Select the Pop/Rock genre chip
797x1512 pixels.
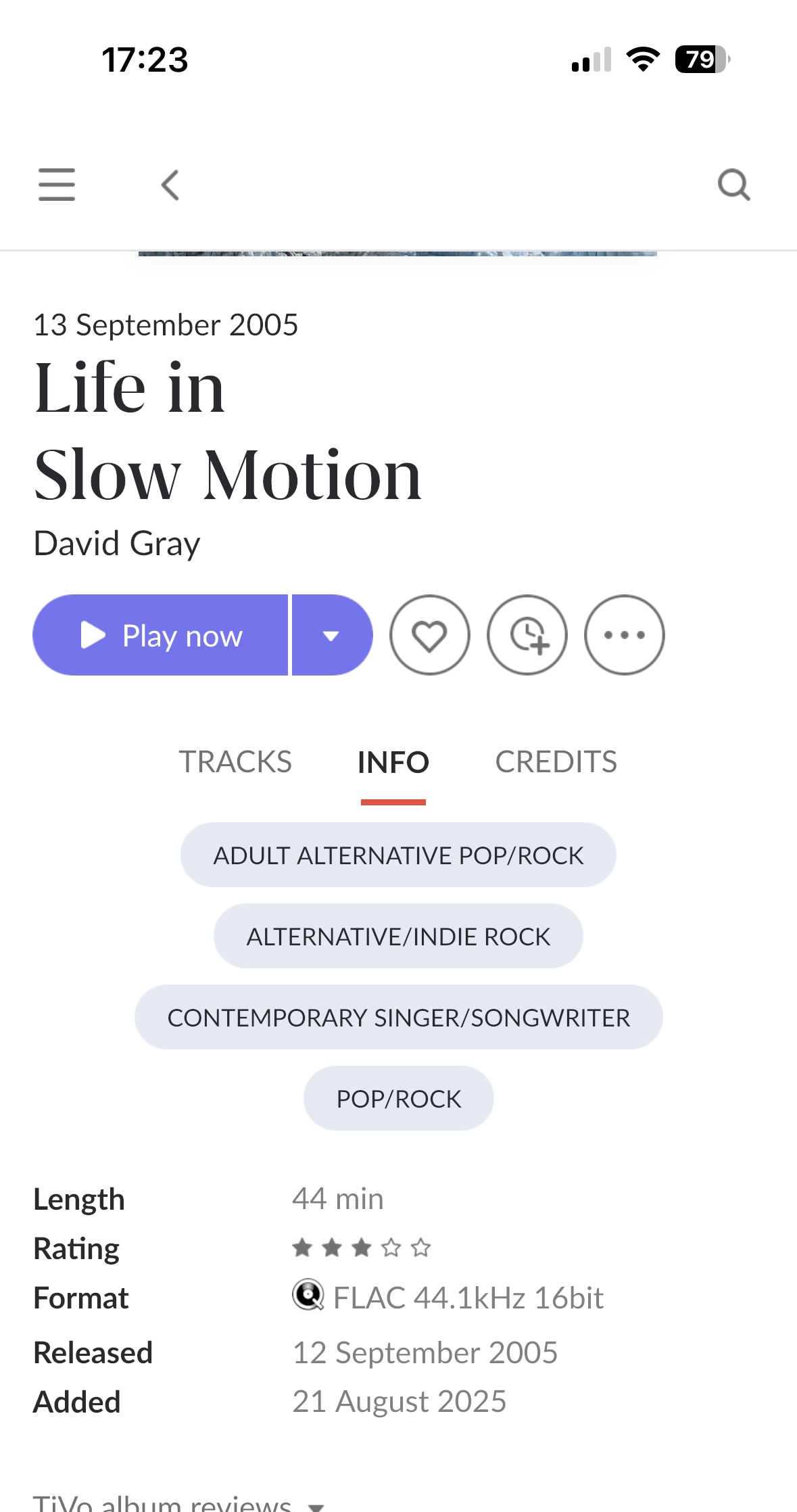click(398, 1098)
